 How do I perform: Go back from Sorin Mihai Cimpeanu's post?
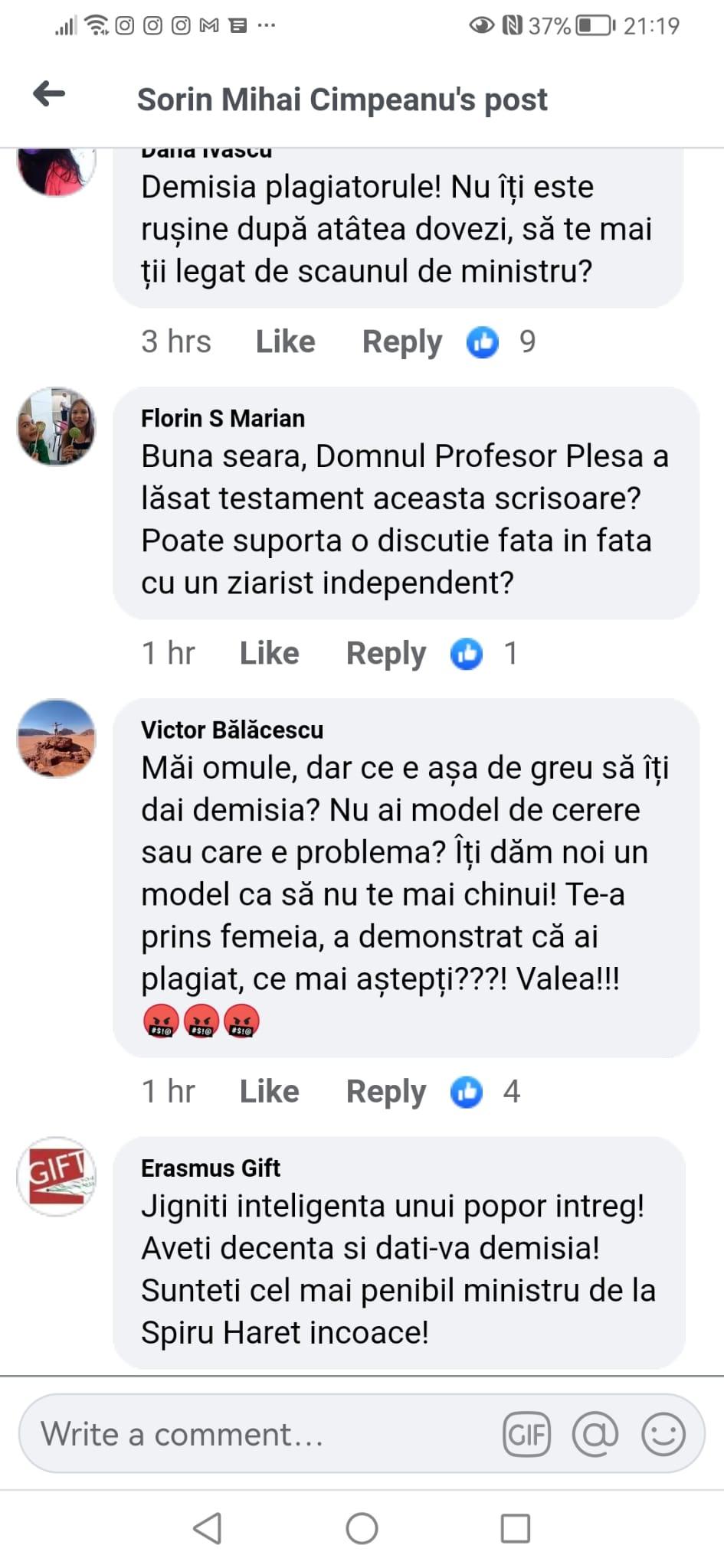click(x=49, y=95)
